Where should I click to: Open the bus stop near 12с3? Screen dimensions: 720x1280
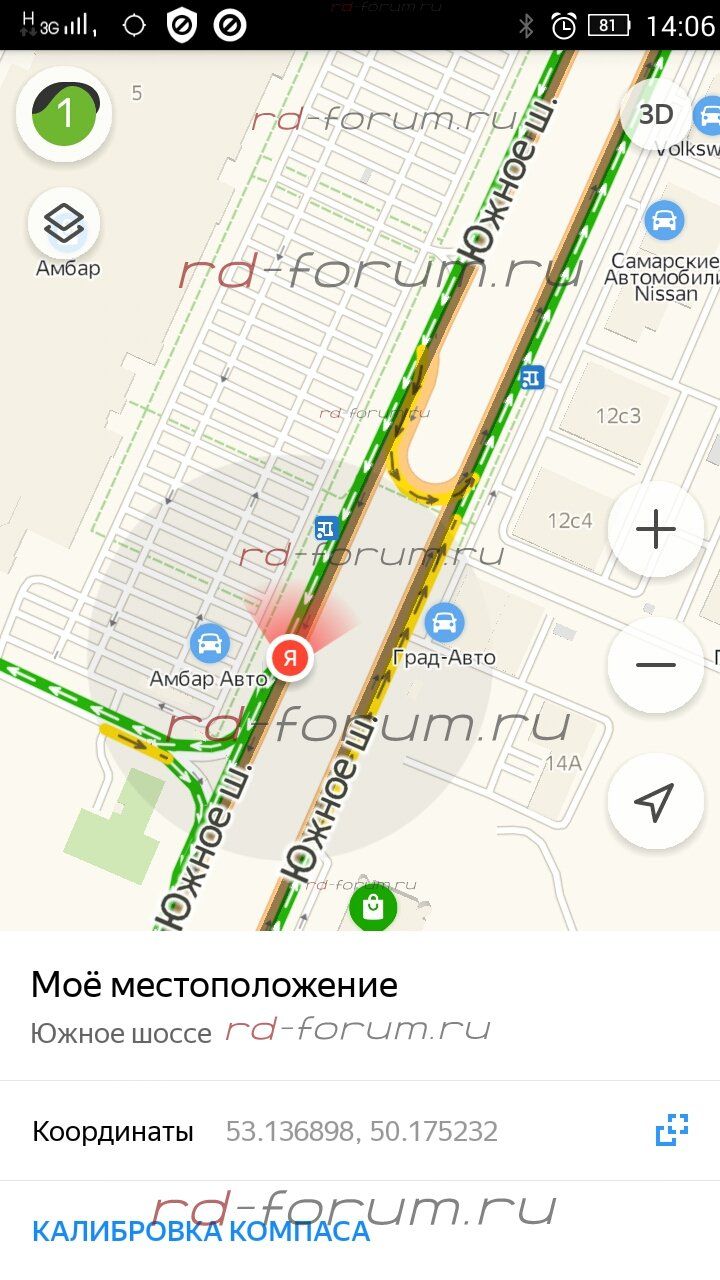click(532, 378)
